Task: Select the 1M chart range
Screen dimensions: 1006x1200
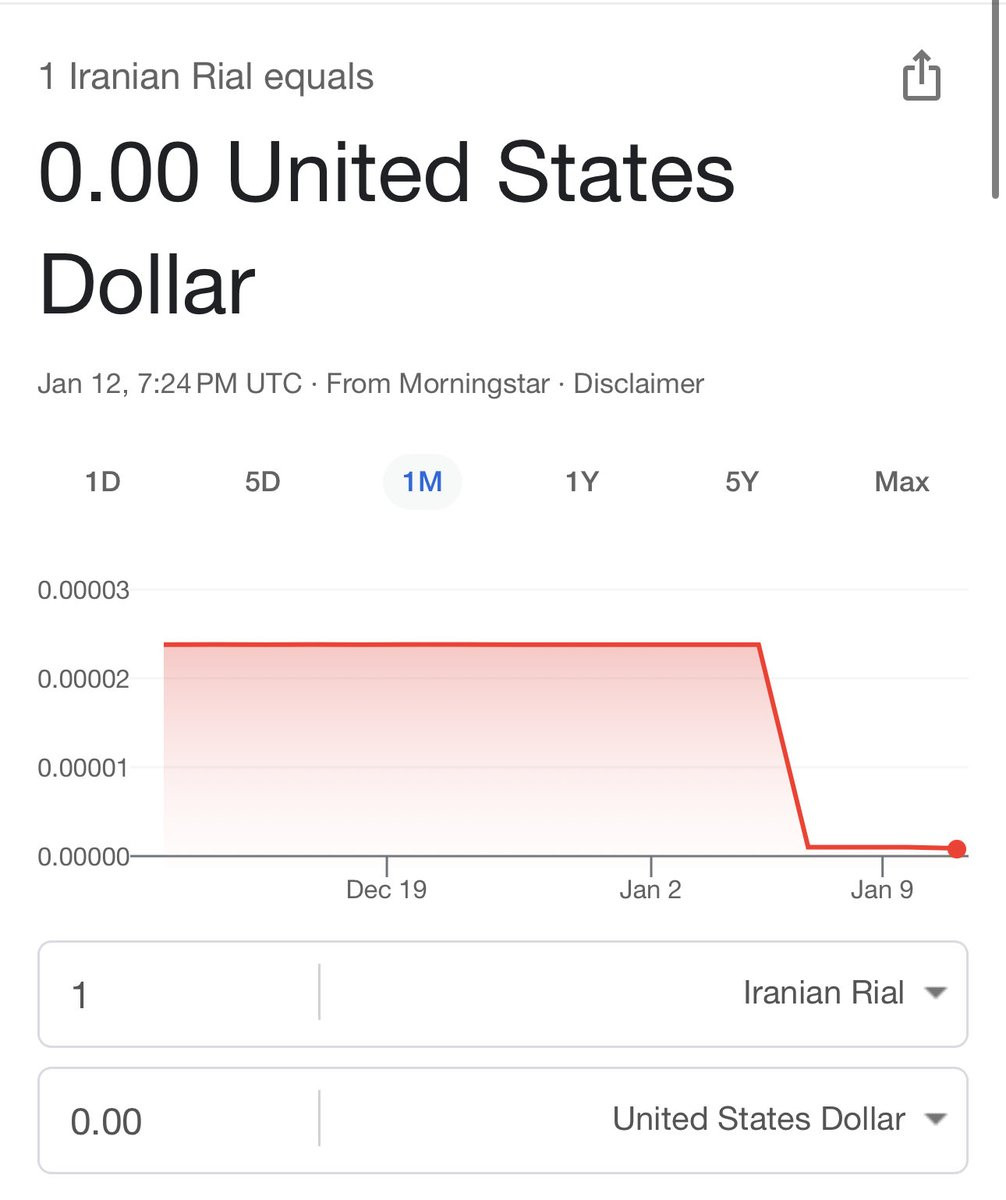Action: pos(422,482)
